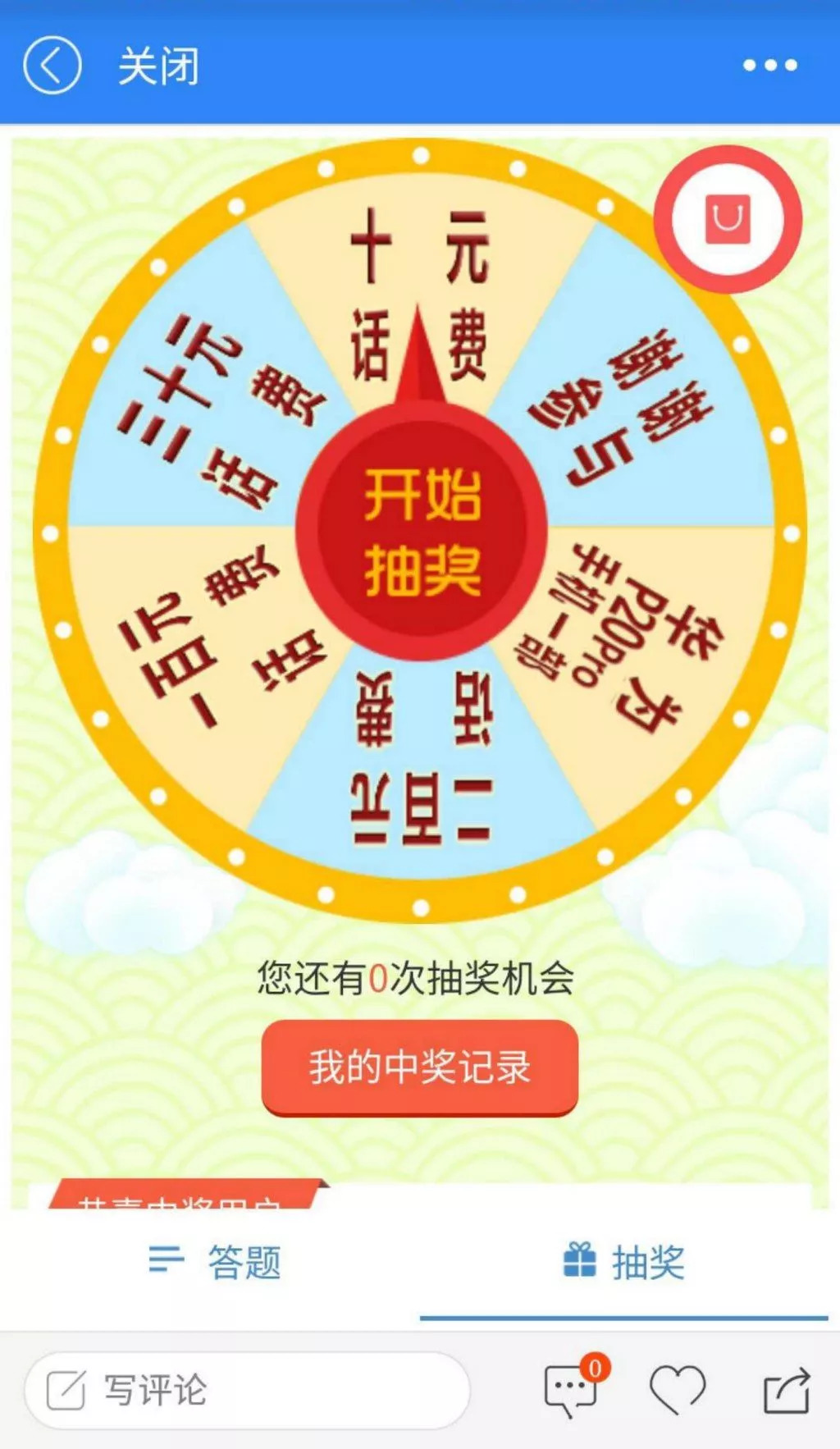View 我的中奖记录 prize records
Image resolution: width=840 pixels, height=1449 pixels.
coord(420,1067)
